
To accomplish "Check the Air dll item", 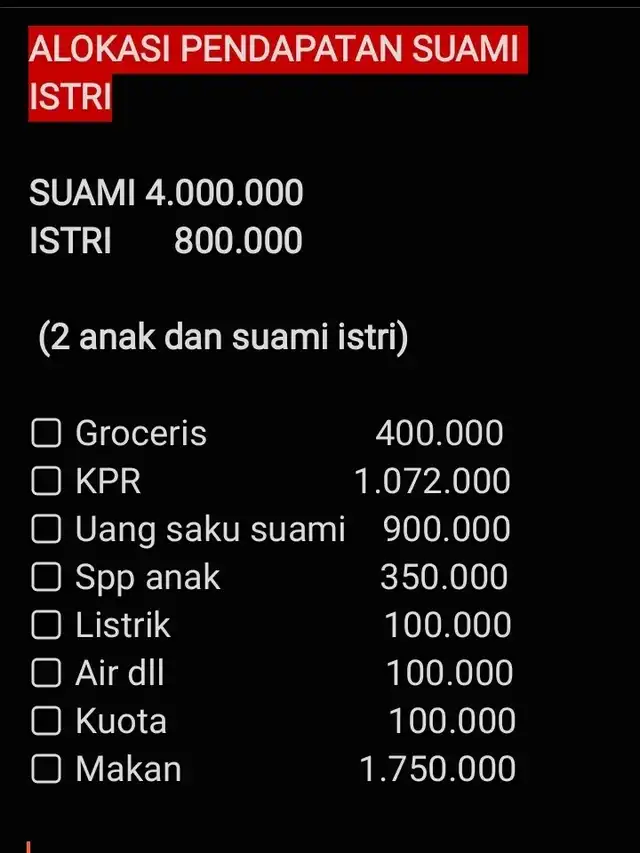I will tap(46, 674).
